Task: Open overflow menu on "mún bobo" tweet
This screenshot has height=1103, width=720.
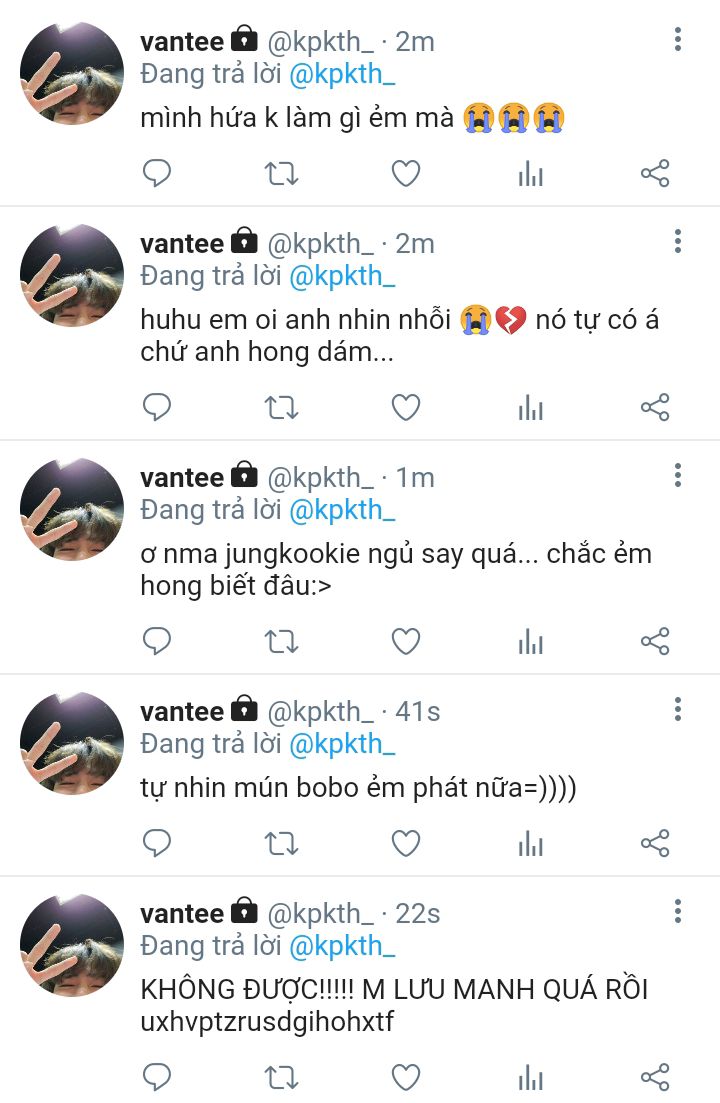Action: [x=678, y=710]
